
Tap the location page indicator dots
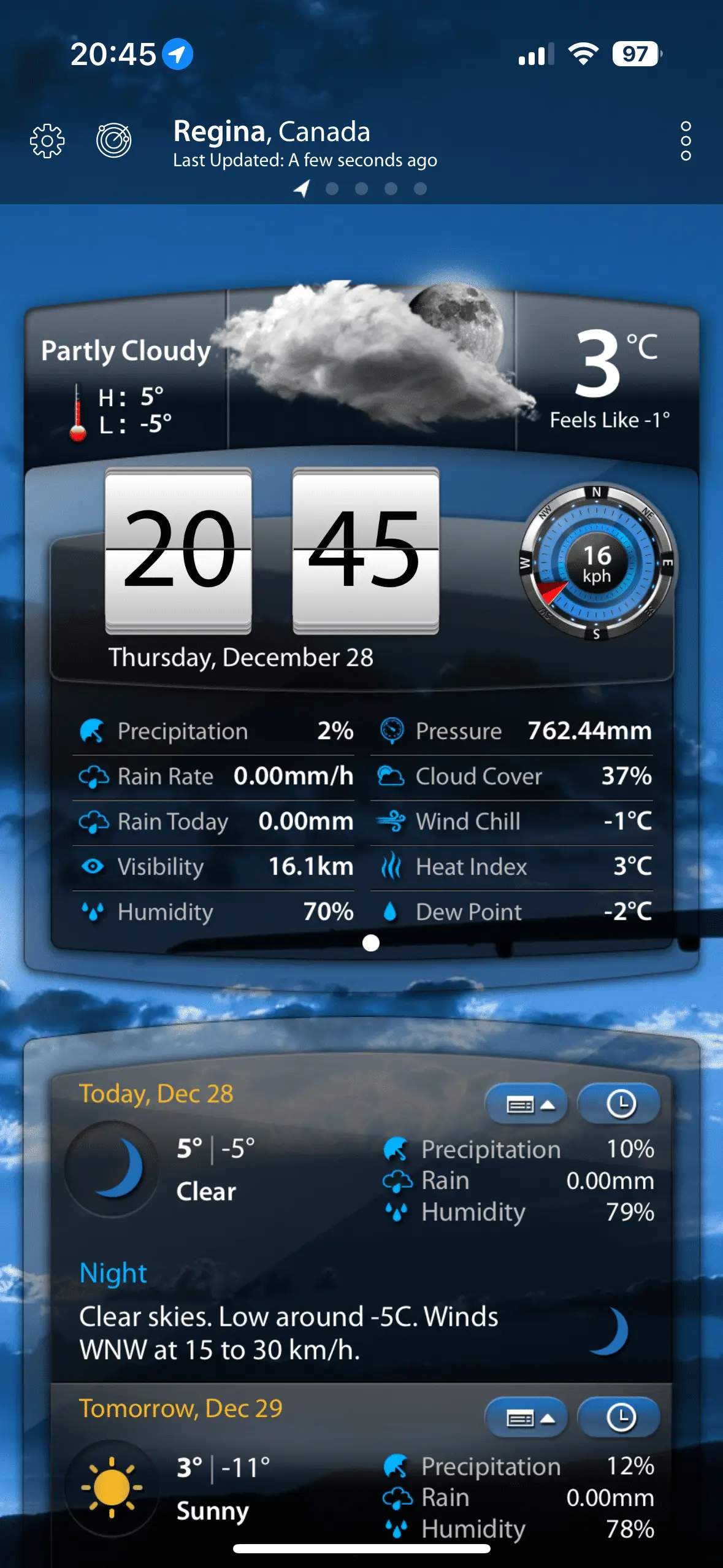pos(362,189)
